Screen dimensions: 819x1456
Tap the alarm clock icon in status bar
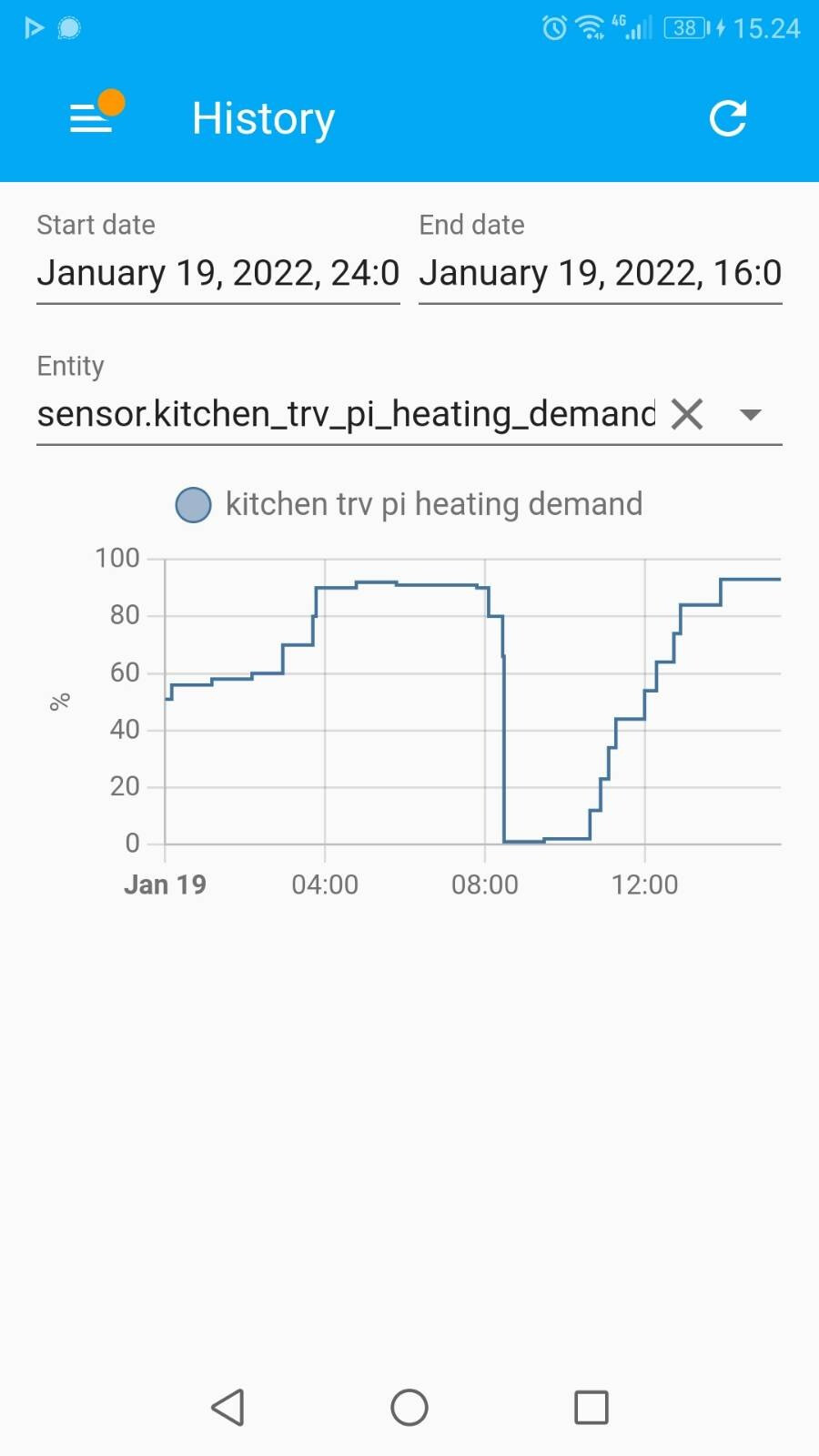click(553, 28)
